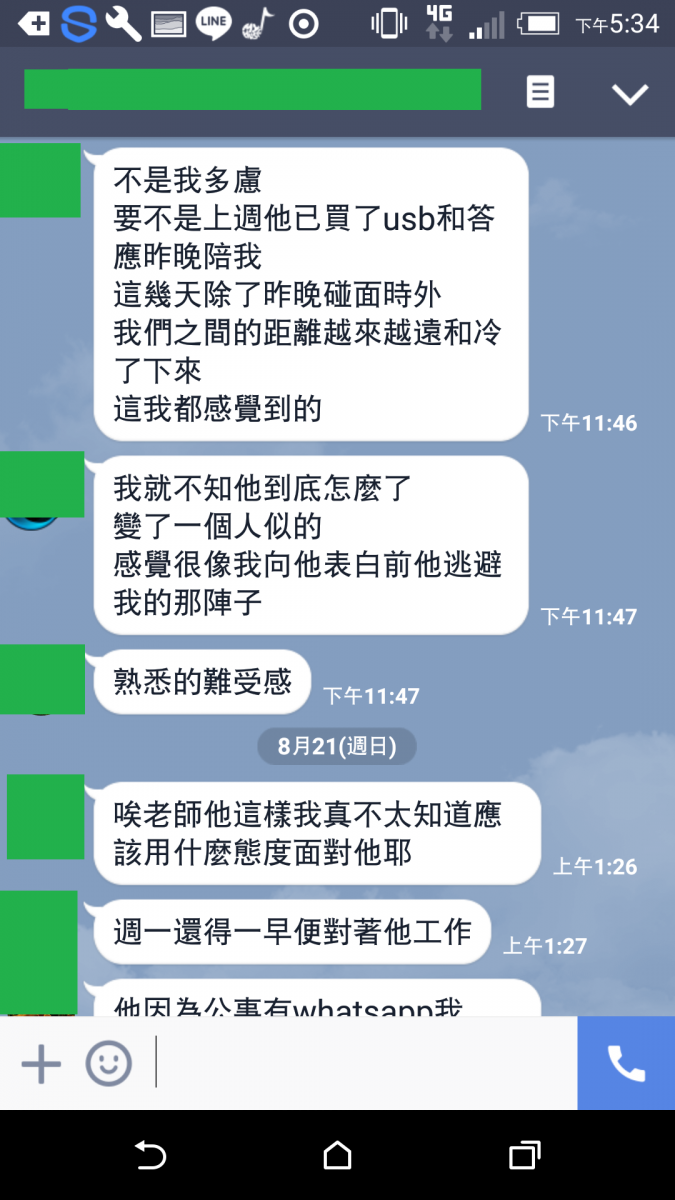
Task: Open the notes icon in chat header
Action: (x=540, y=93)
